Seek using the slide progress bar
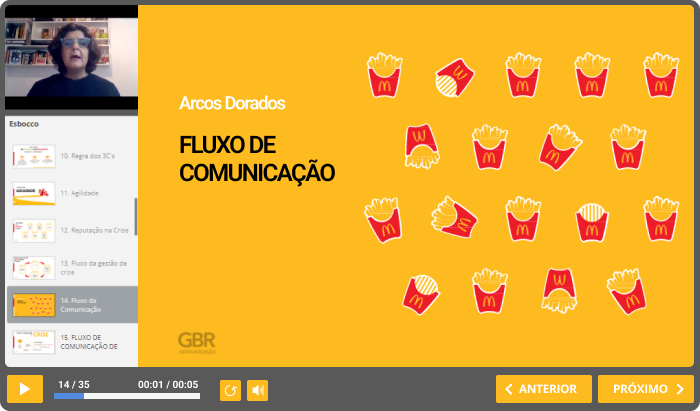Viewport: 700px width, 411px height. click(x=127, y=396)
